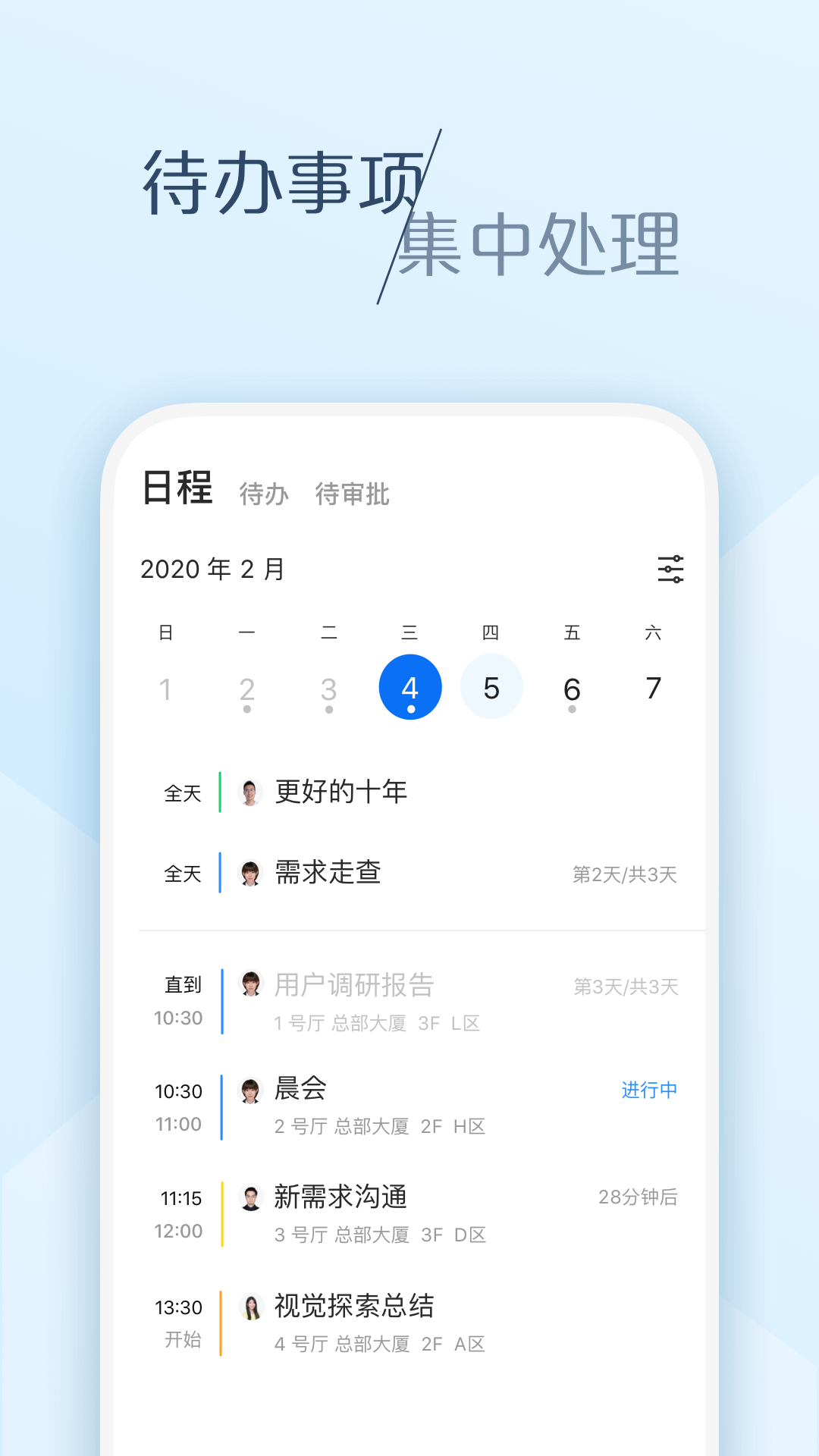Open the 2020 年 2 月 month picker

point(212,570)
